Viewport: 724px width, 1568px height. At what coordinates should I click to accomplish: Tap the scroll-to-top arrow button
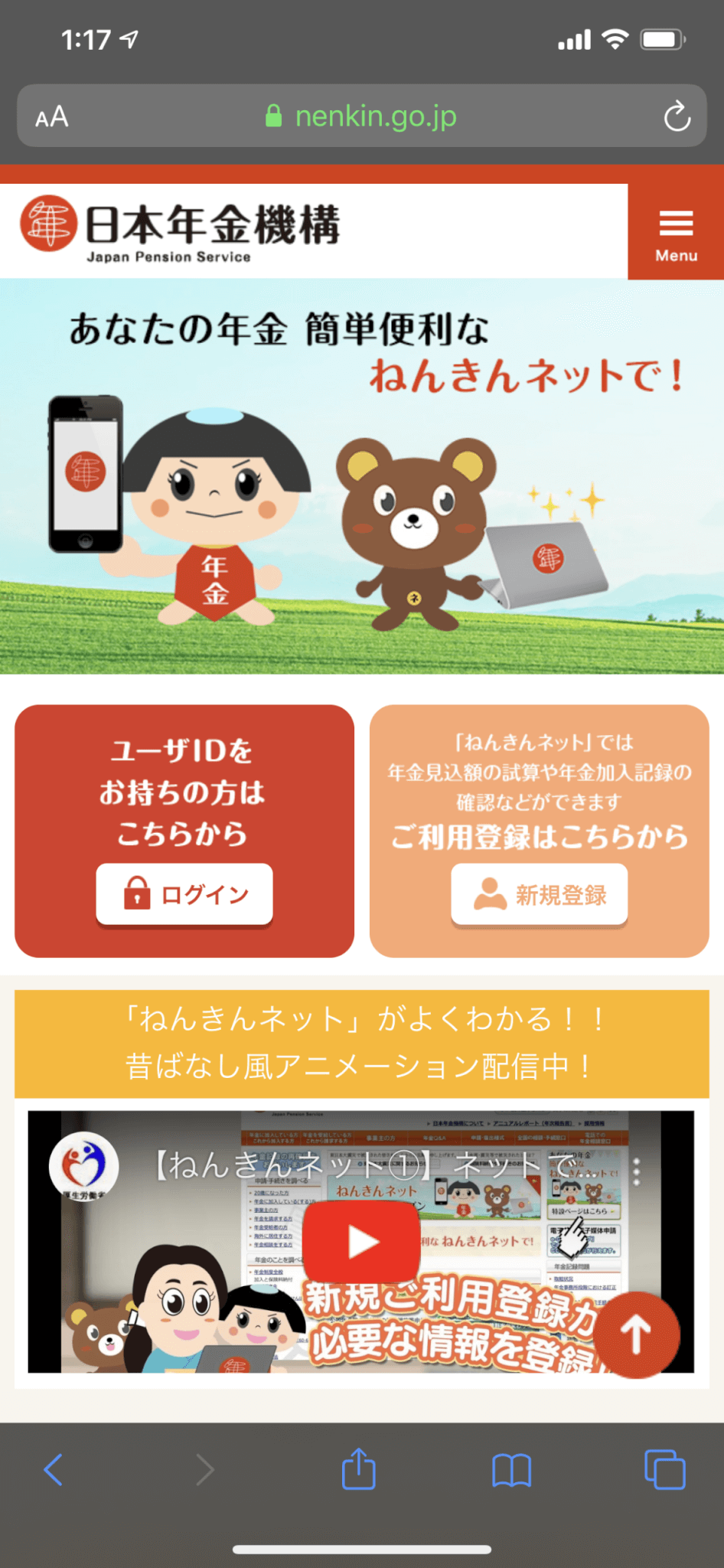(637, 1334)
